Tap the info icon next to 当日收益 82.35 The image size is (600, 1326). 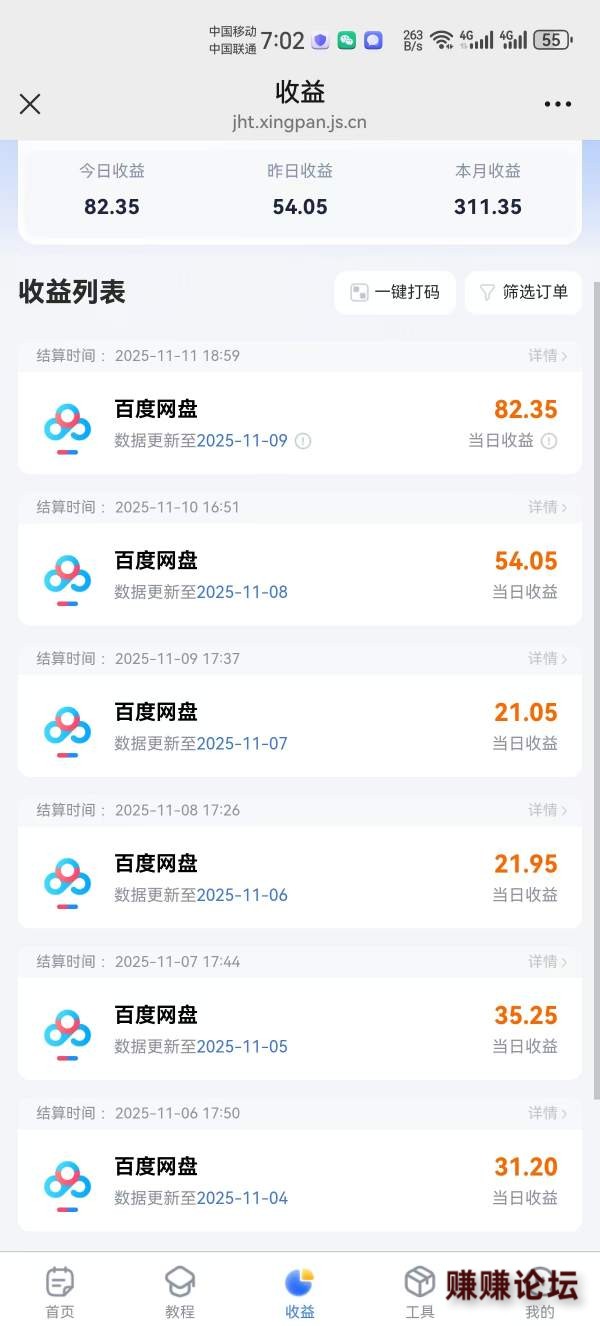click(549, 441)
